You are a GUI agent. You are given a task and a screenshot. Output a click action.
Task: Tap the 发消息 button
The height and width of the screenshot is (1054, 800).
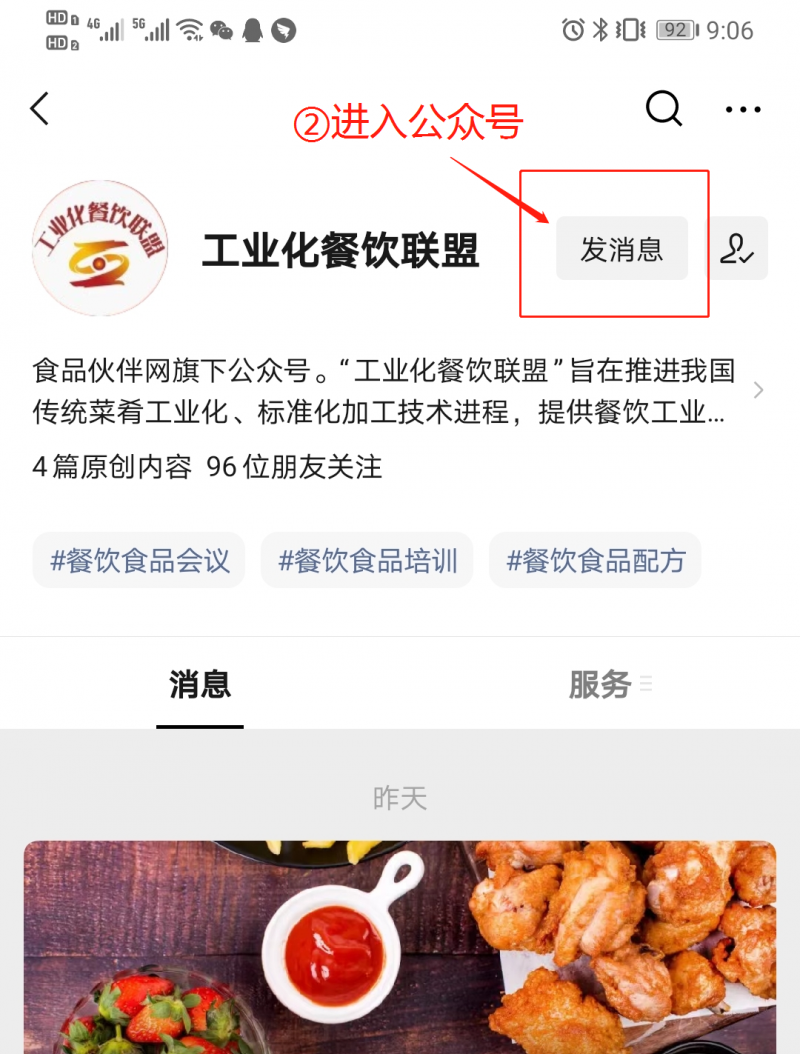coord(622,249)
